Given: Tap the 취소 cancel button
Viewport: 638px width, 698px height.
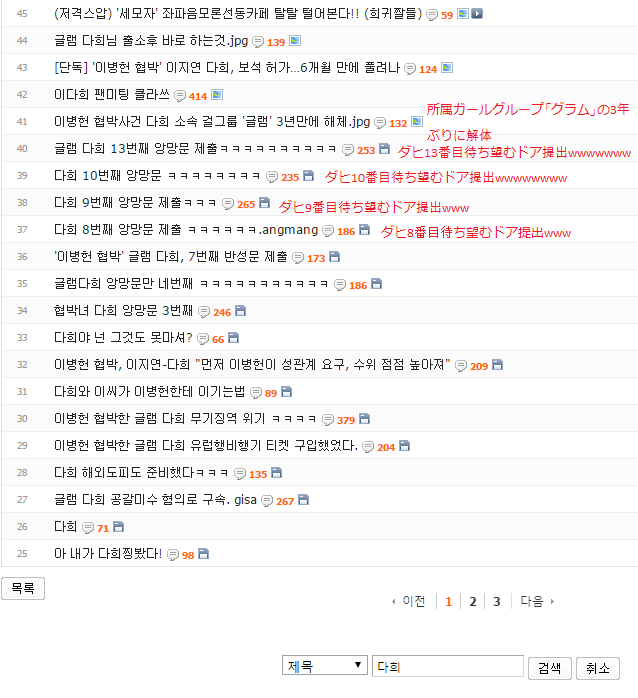Looking at the screenshot, I should 597,668.
